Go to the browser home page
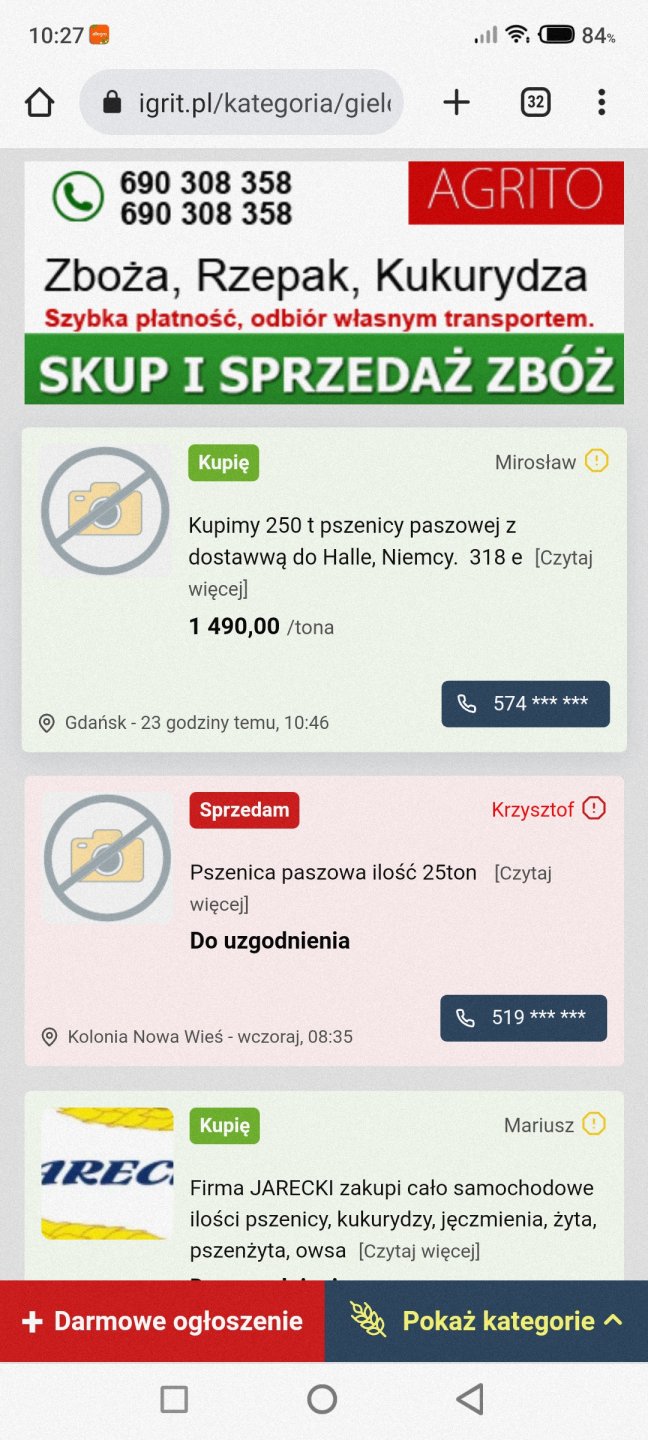Image resolution: width=648 pixels, height=1440 pixels. (39, 102)
